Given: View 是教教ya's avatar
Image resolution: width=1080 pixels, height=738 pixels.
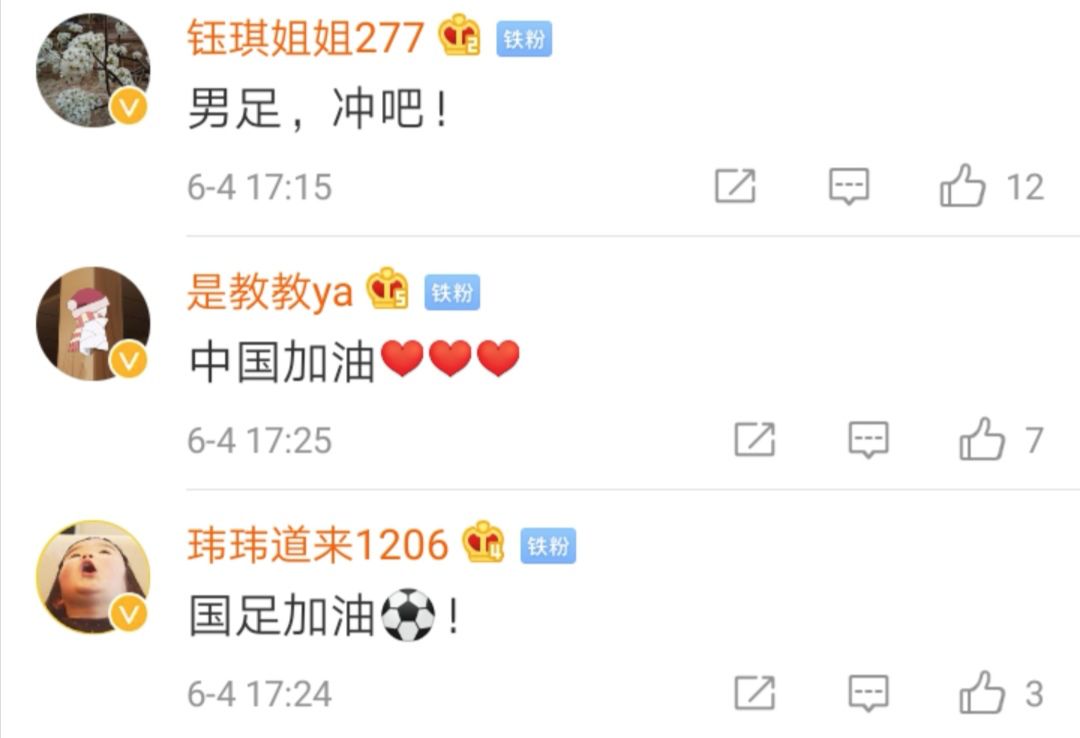Looking at the screenshot, I should 93,323.
